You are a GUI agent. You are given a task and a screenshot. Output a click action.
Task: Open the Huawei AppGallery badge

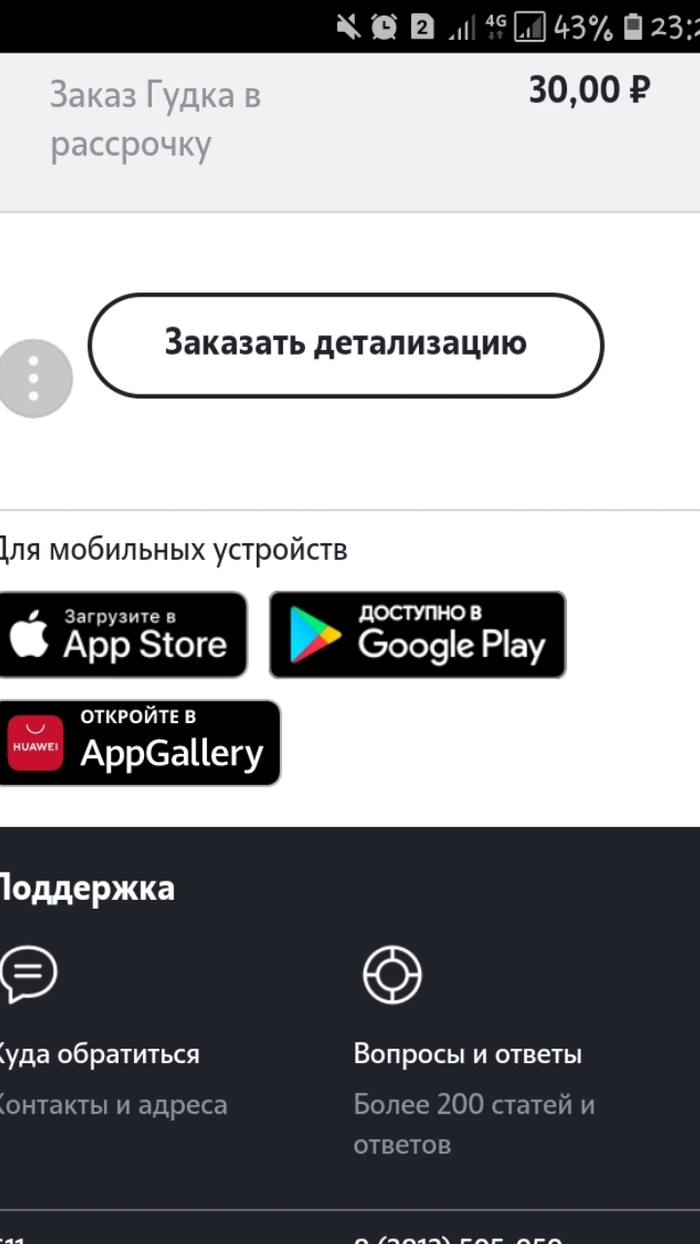point(139,743)
